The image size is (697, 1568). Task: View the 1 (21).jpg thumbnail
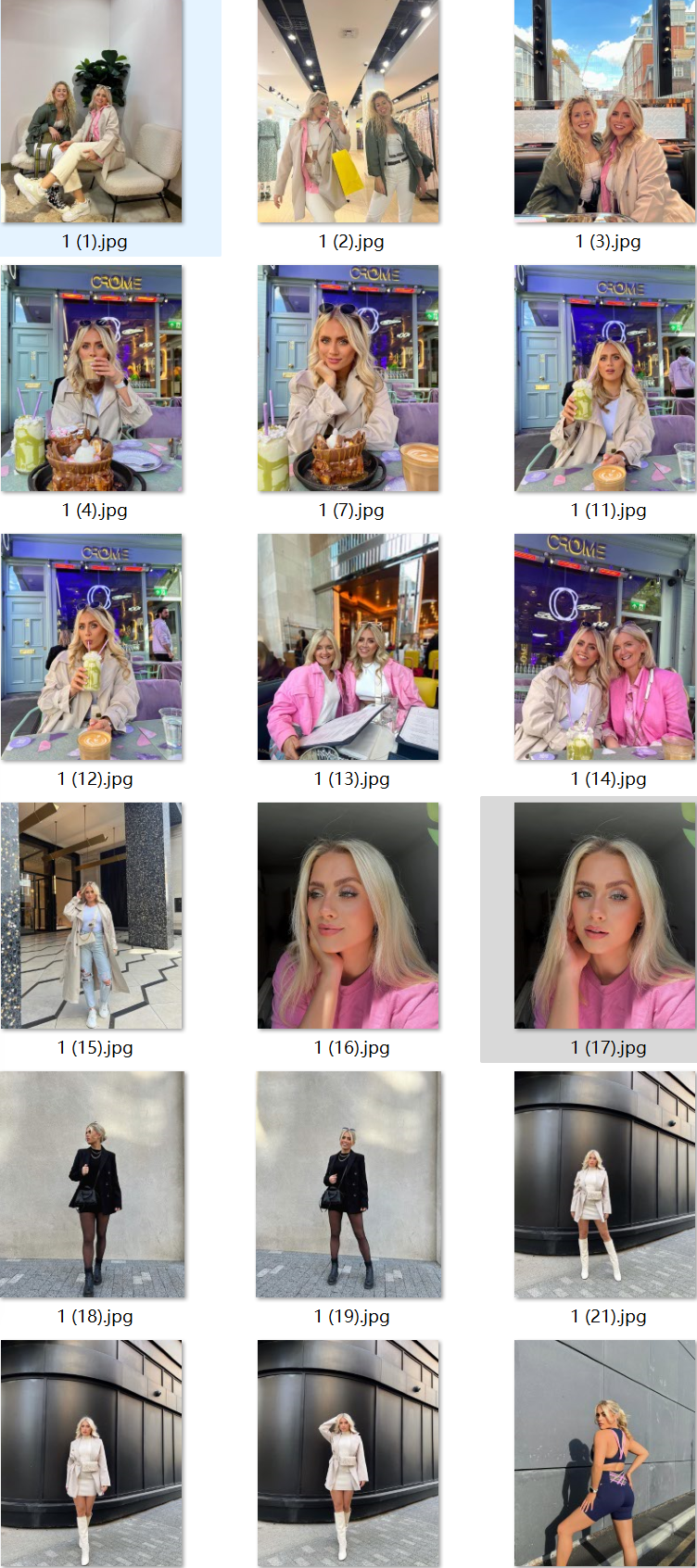(x=604, y=1184)
